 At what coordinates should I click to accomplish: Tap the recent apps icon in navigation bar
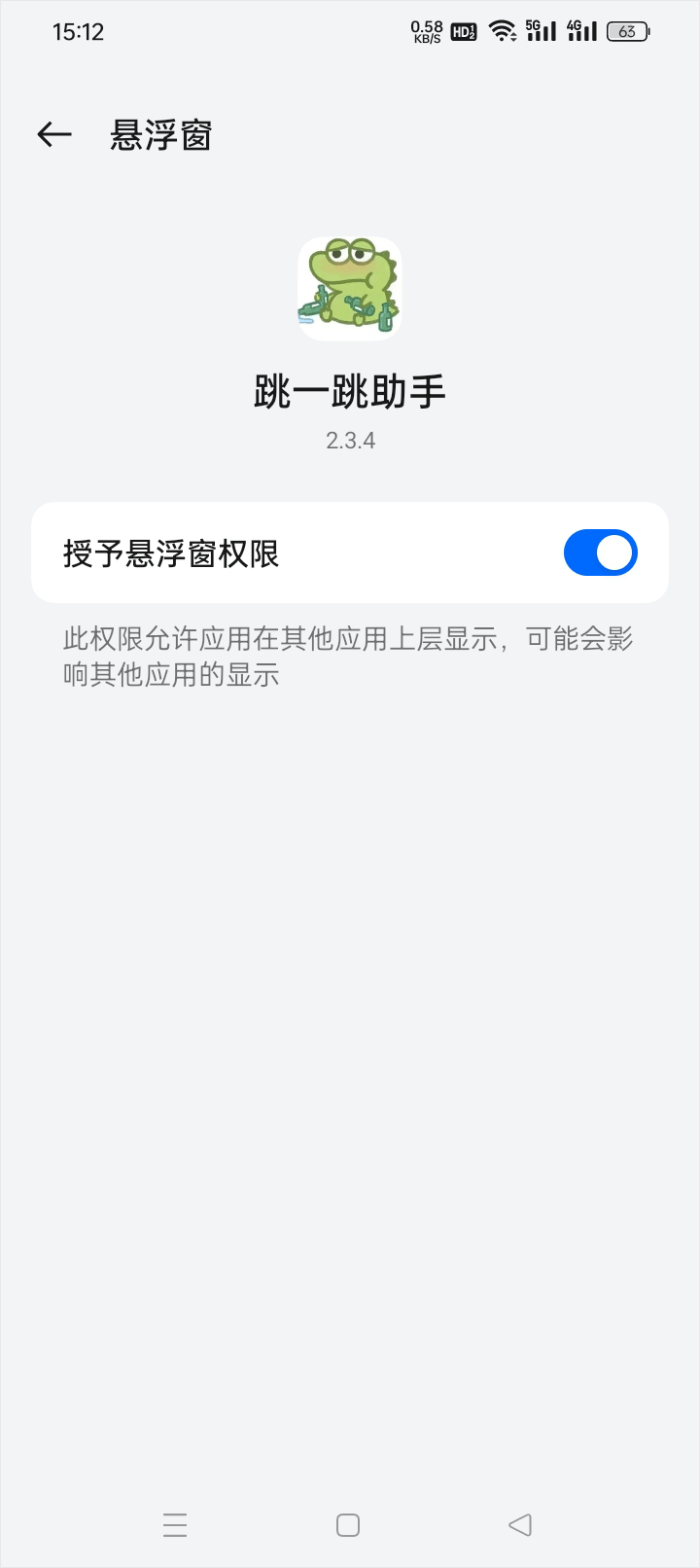175,1524
